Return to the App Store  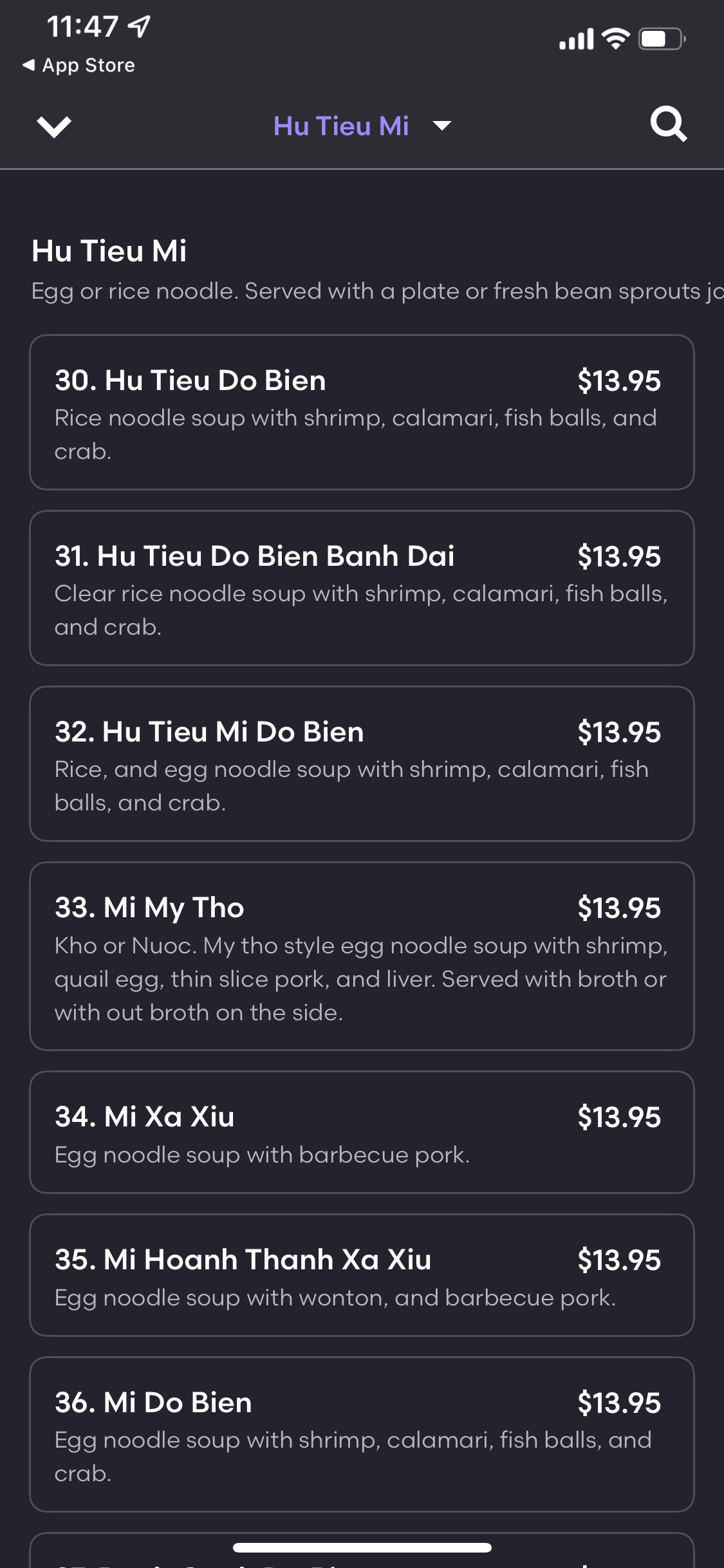coord(79,65)
